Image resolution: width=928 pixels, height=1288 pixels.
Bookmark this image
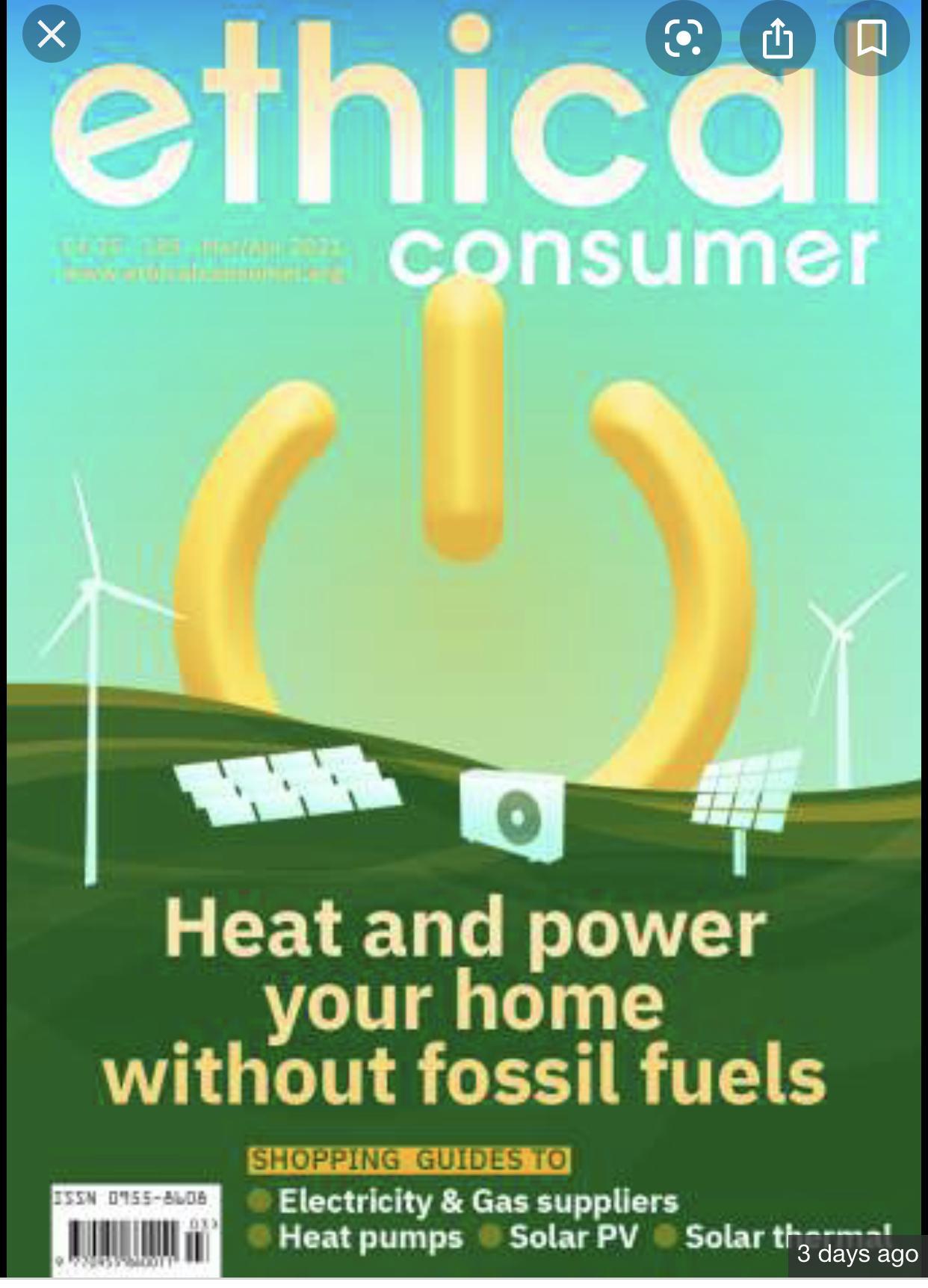point(871,37)
